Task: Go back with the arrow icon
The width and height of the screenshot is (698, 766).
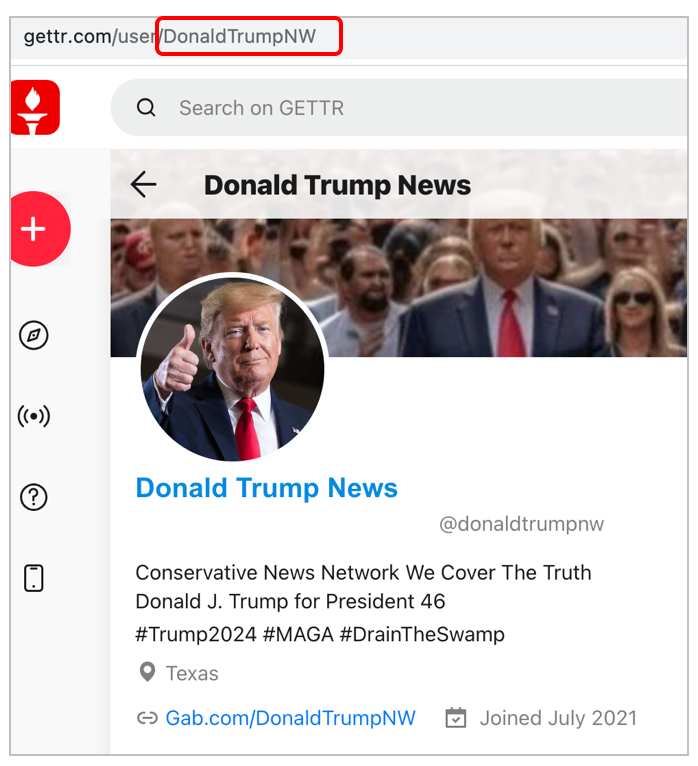Action: tap(144, 185)
